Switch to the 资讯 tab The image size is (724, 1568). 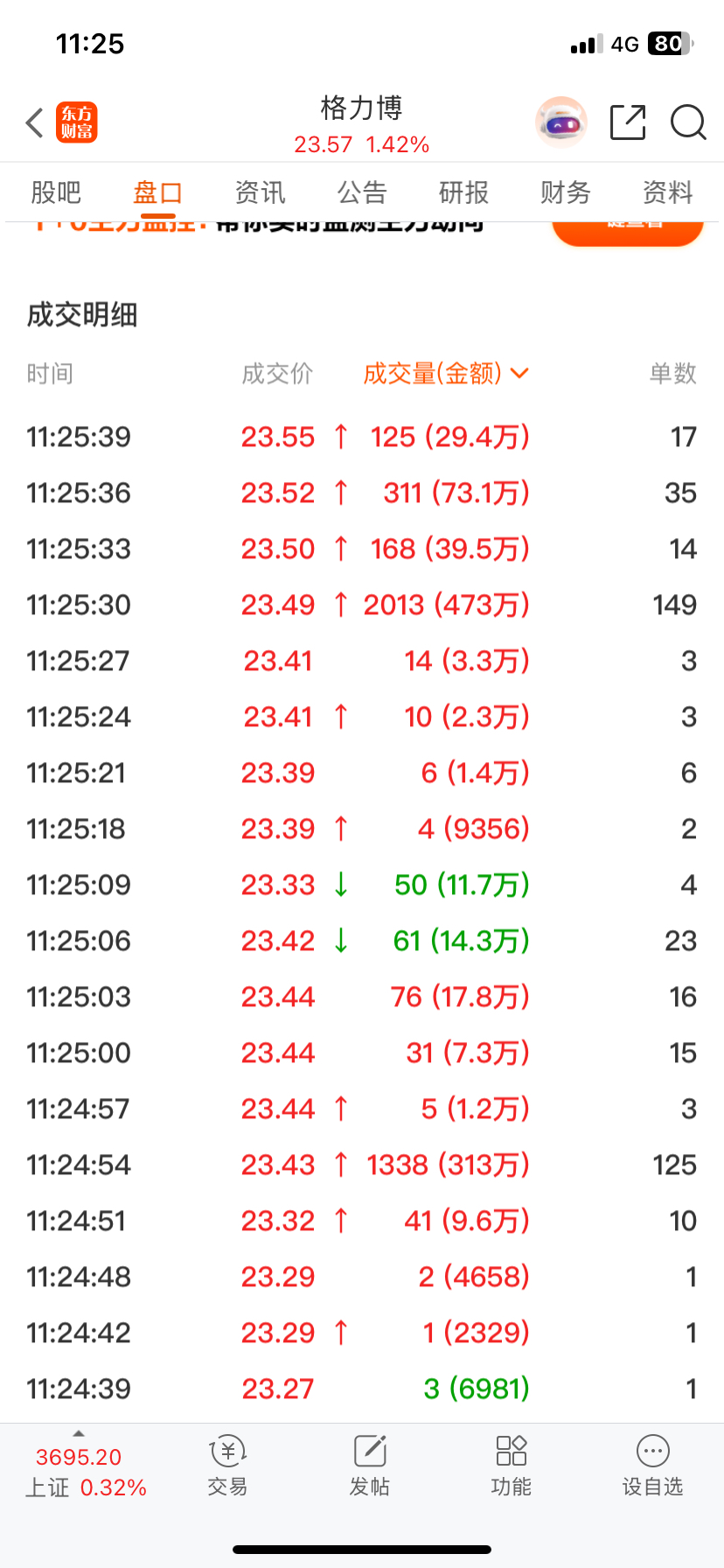coord(260,192)
